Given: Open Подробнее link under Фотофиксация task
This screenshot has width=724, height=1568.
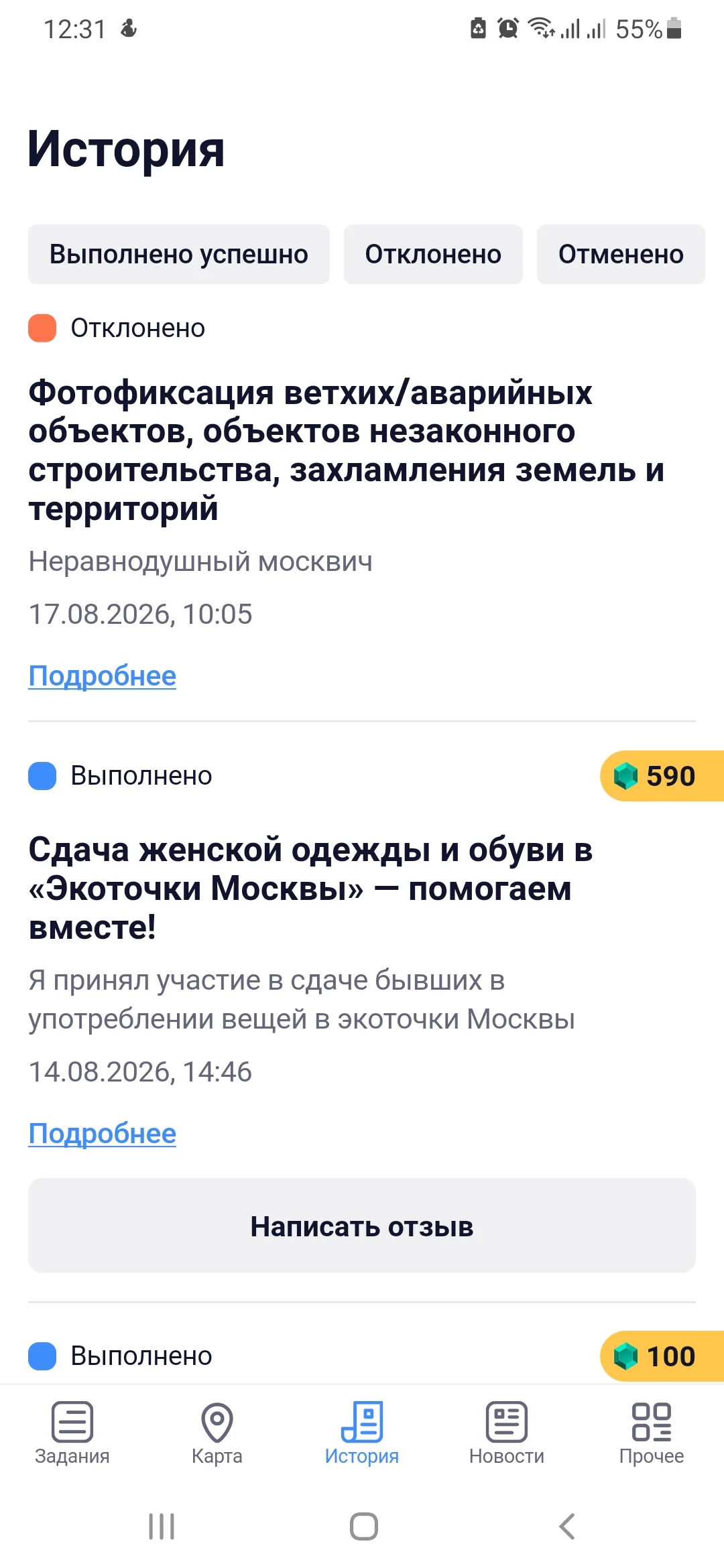Looking at the screenshot, I should pyautogui.click(x=102, y=675).
